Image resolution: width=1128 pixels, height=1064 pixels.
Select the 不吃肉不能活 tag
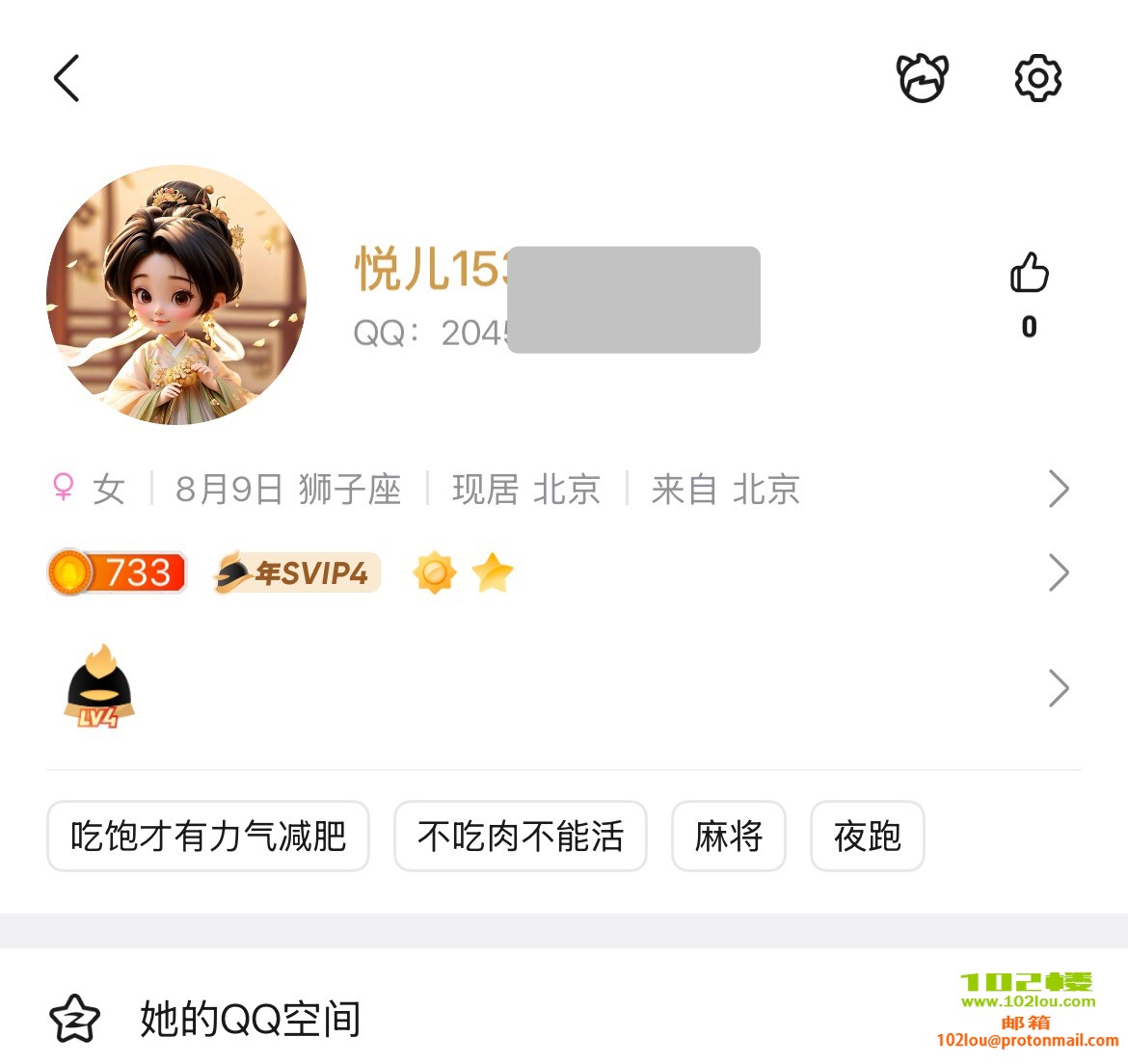click(x=521, y=836)
